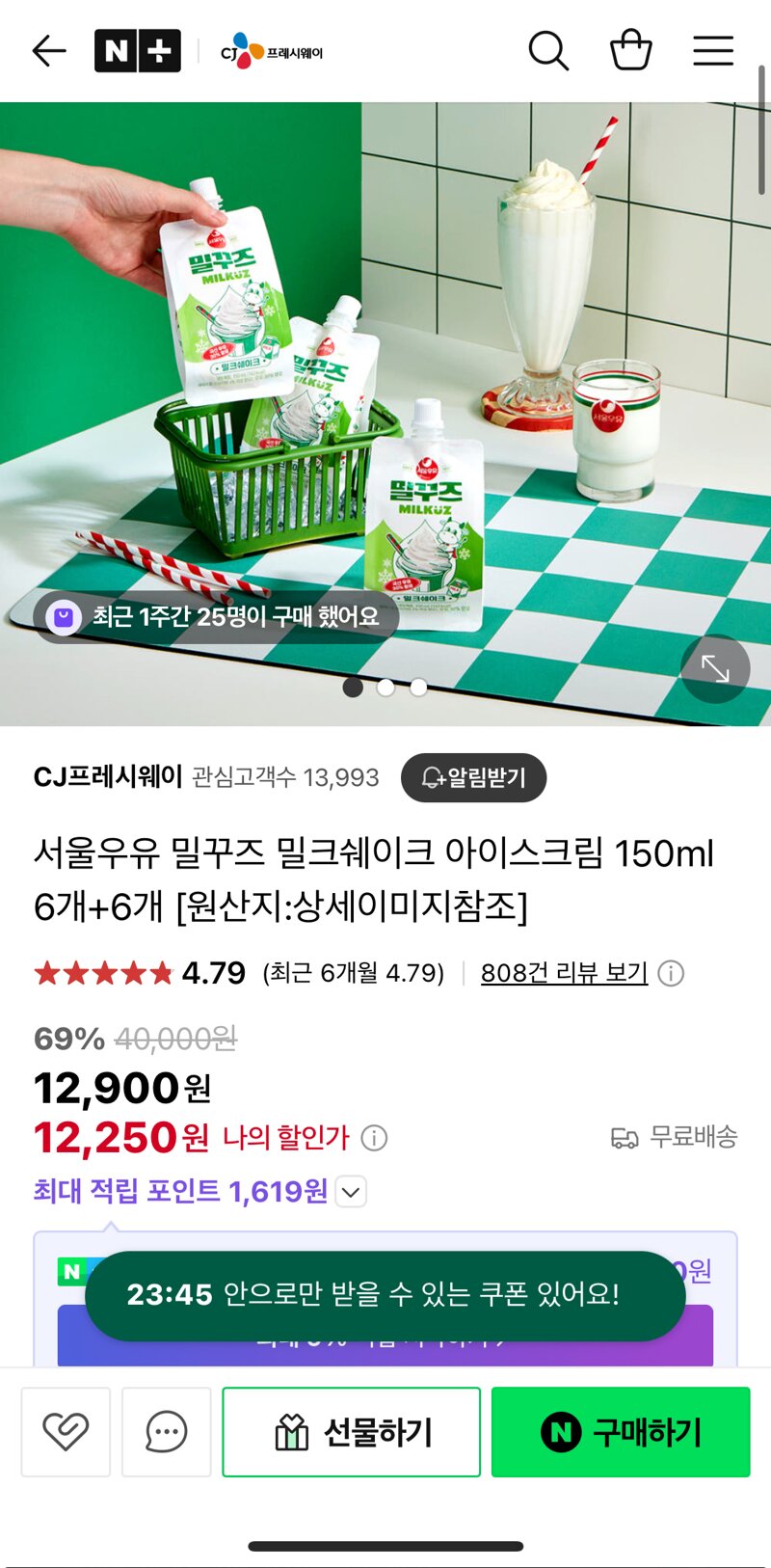Tap the 알림받기 notification button
Screen dimensions: 771x1568
[473, 777]
